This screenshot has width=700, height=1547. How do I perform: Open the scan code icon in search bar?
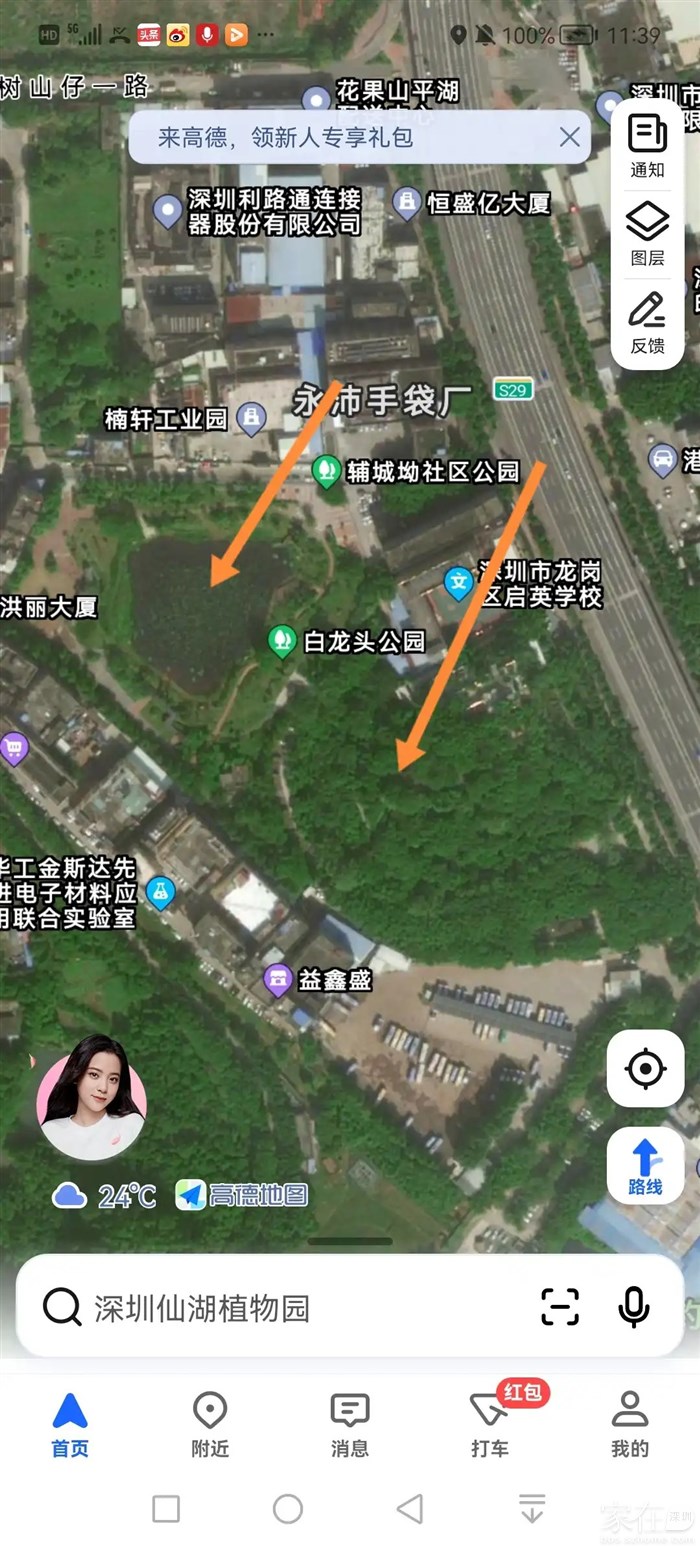click(x=560, y=1307)
